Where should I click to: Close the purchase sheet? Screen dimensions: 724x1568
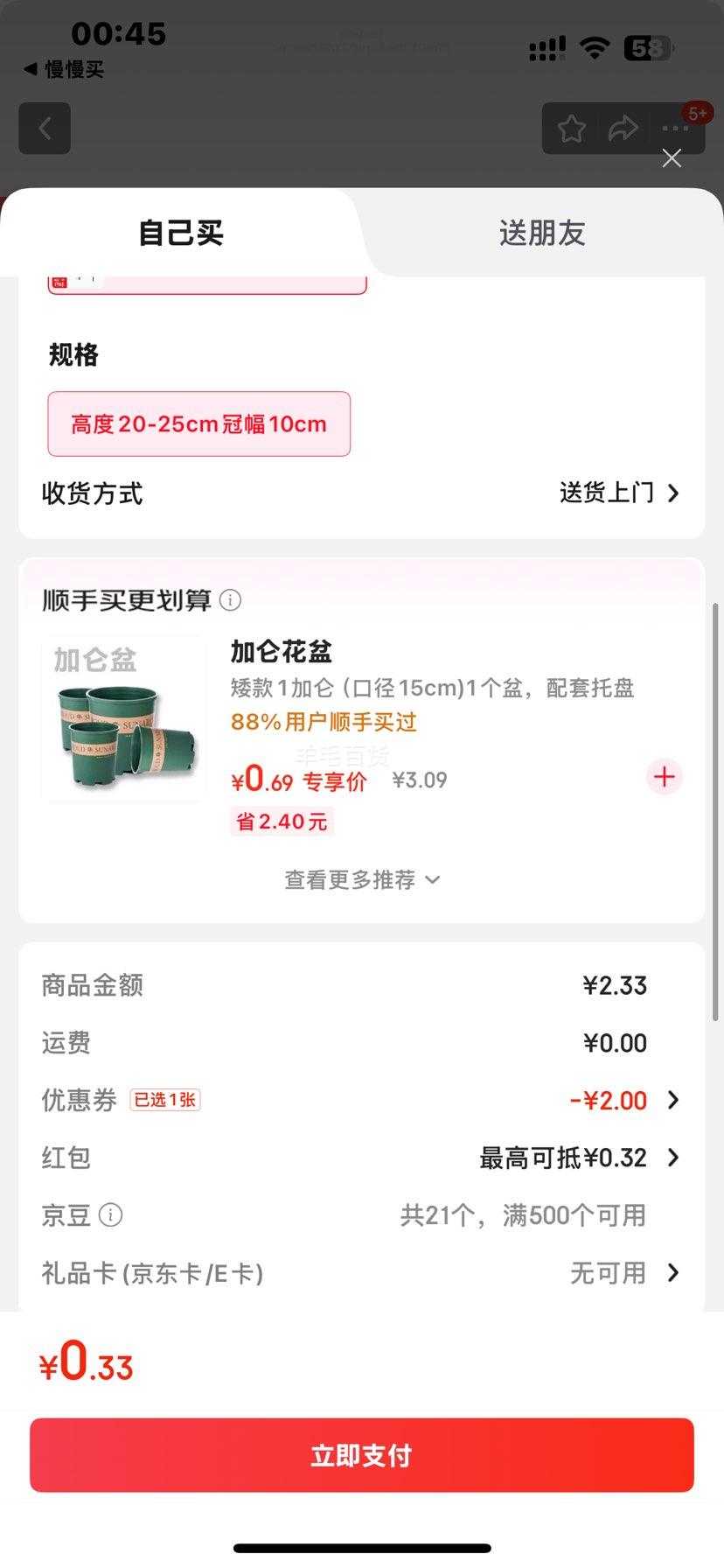[672, 158]
